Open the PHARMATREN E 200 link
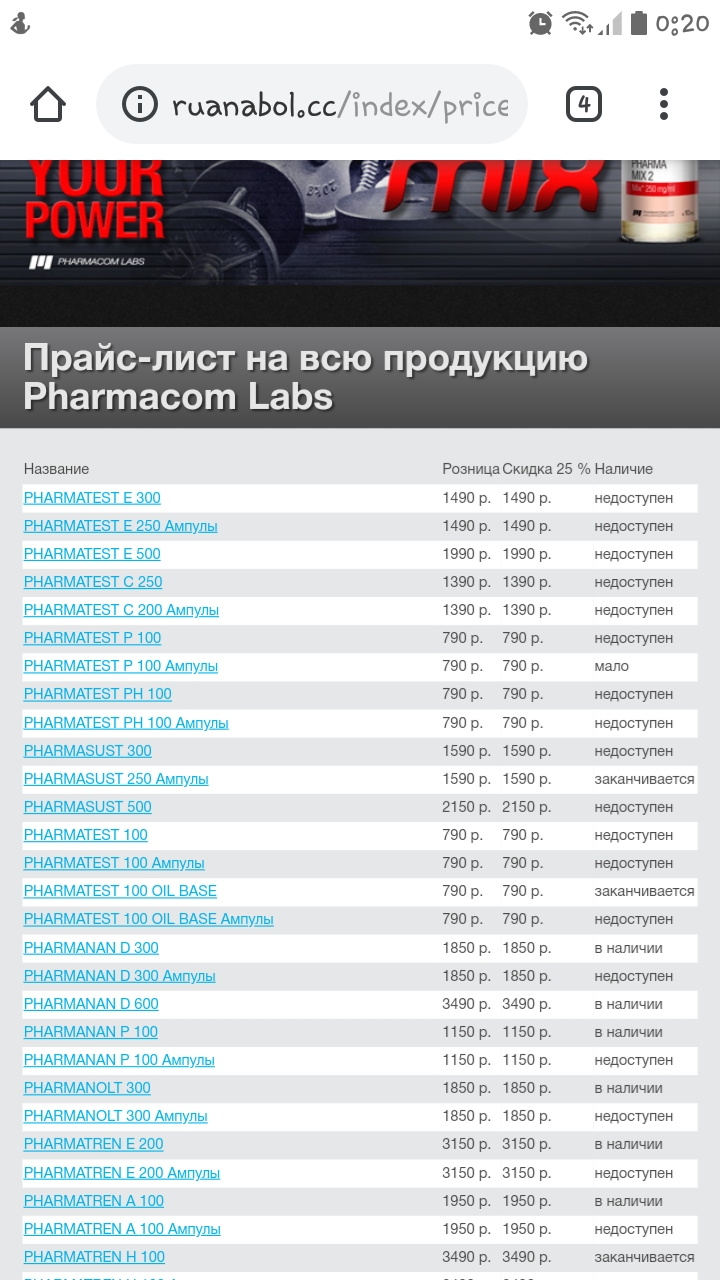The image size is (720, 1280). click(93, 1144)
